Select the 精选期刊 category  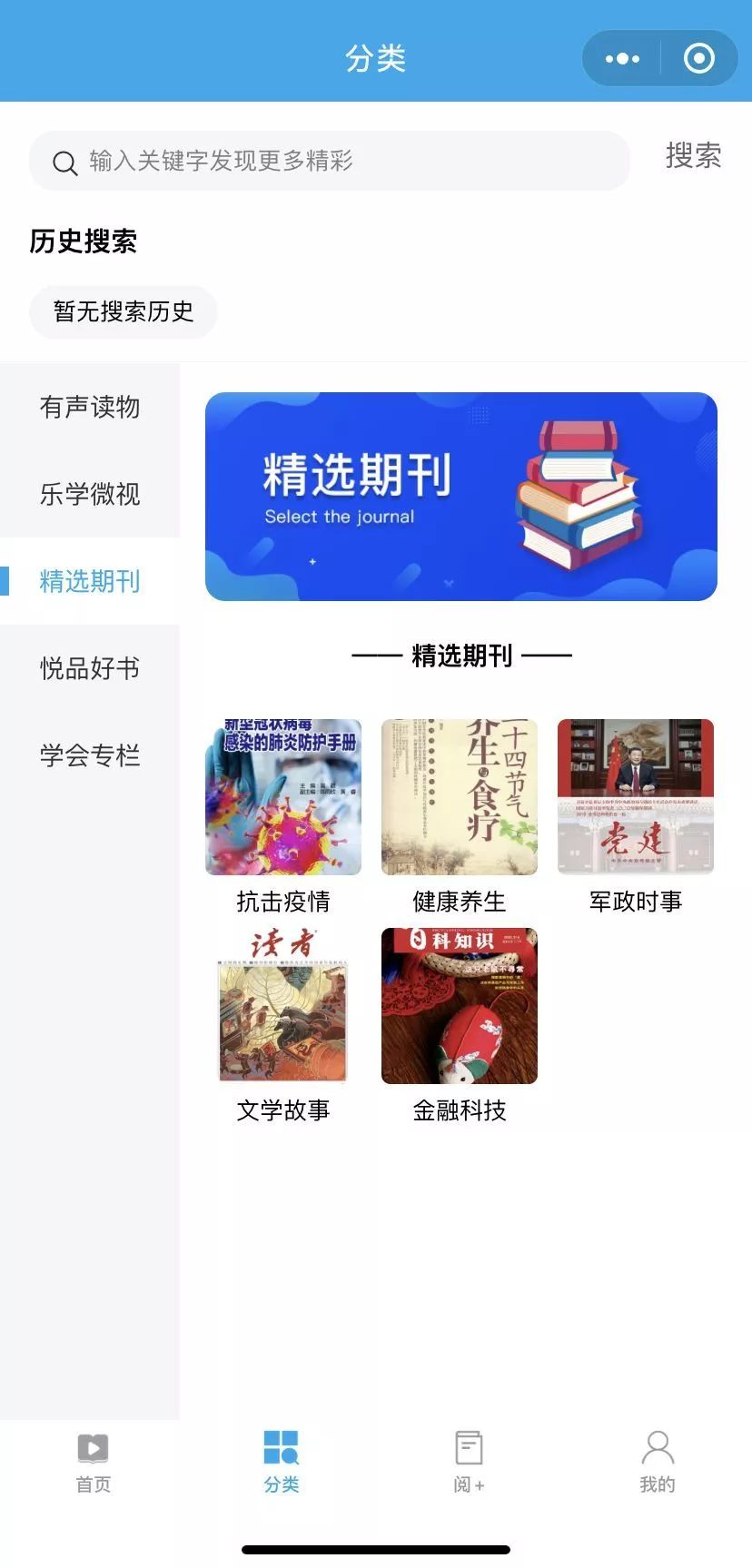90,581
